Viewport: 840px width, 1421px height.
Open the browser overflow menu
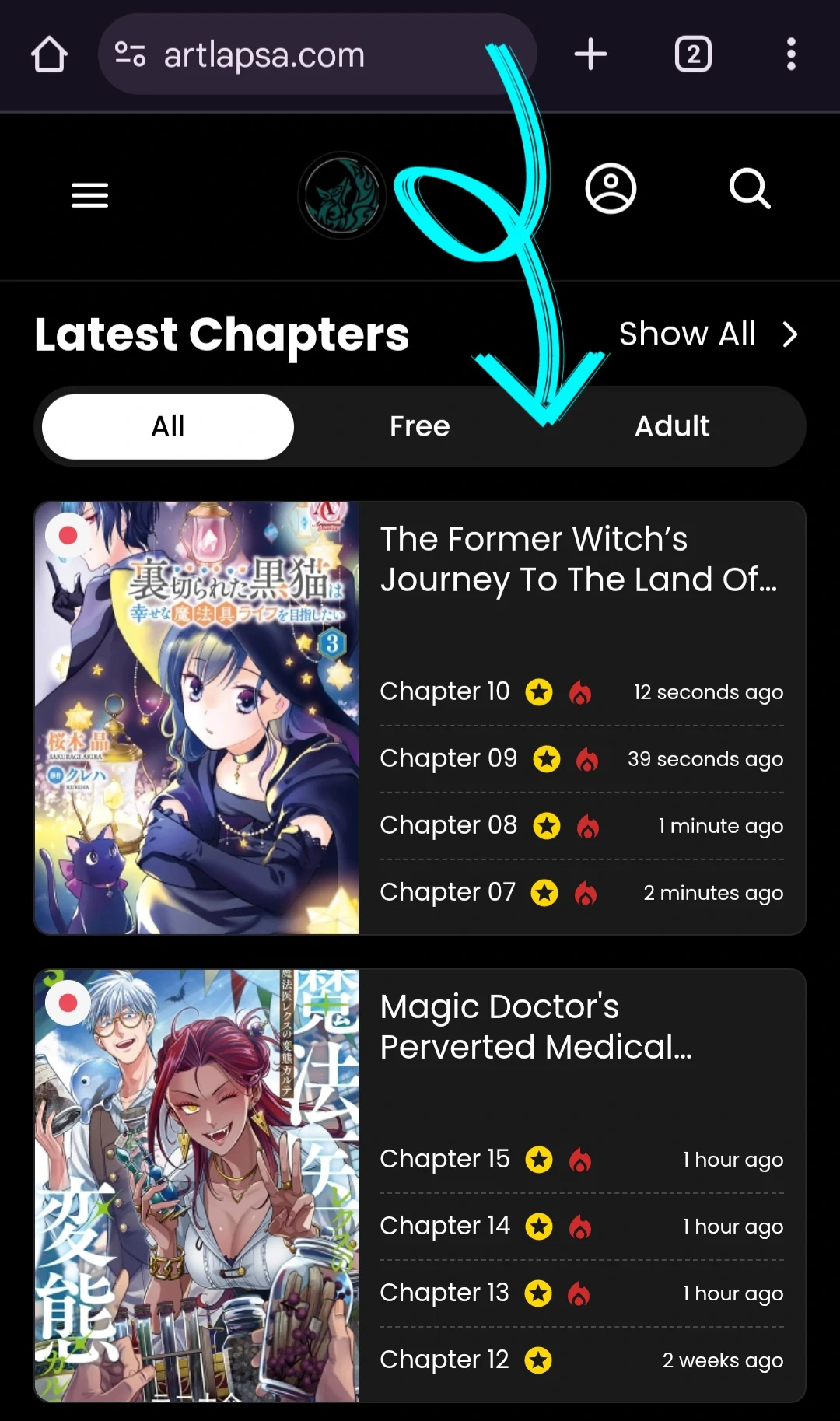(791, 54)
